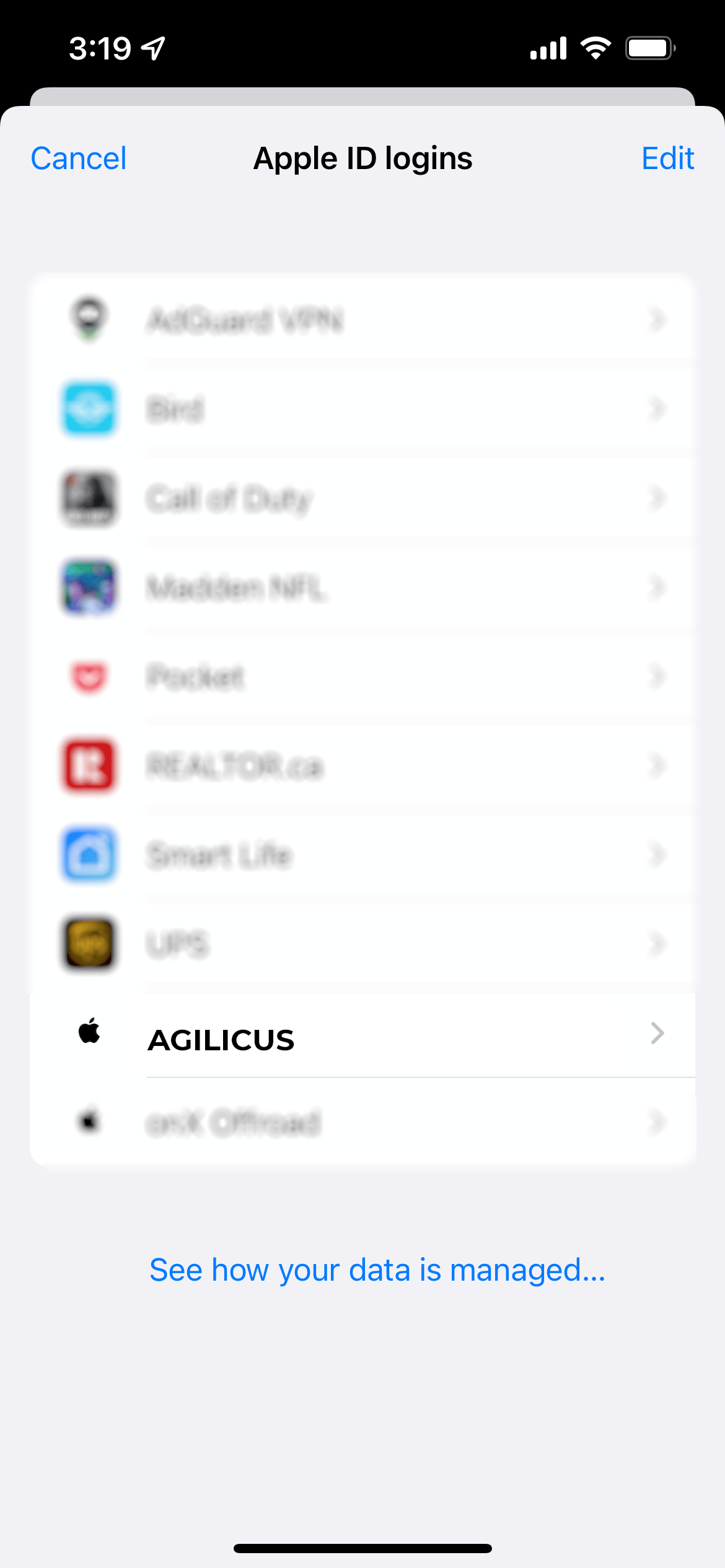Image resolution: width=725 pixels, height=1568 pixels.
Task: Open the AdGuard VPN row
Action: (x=362, y=320)
